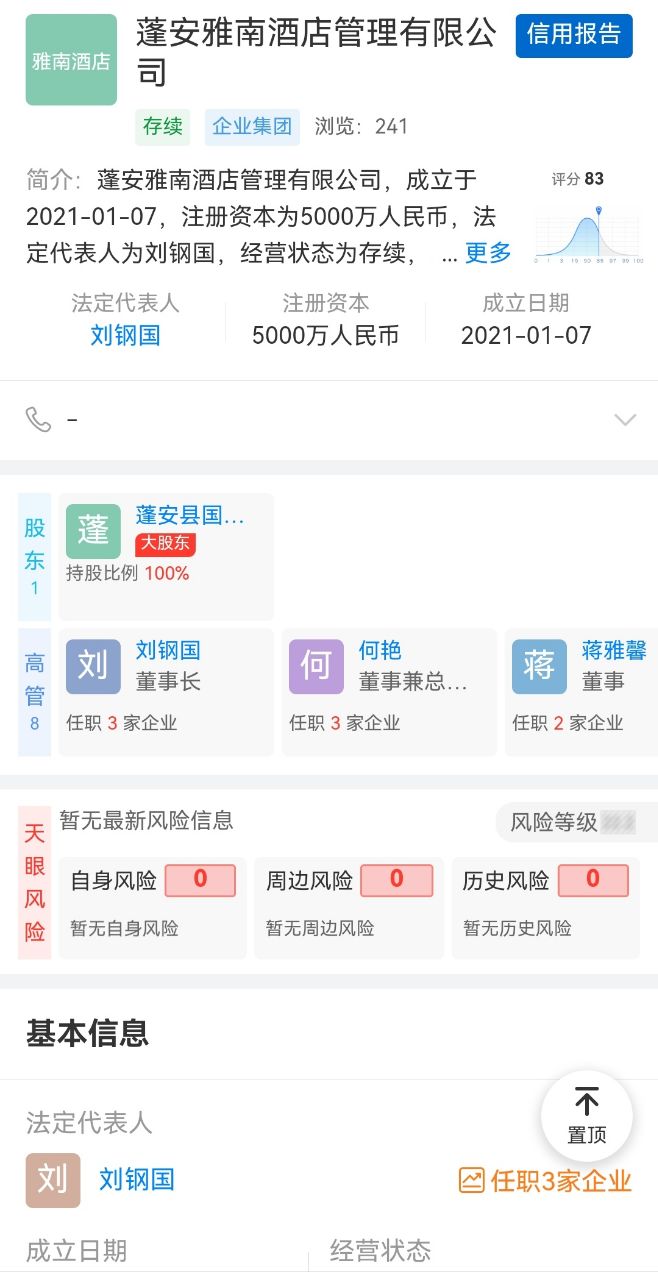
Task: View executive 蒋雅馨 董事 card
Action: pyautogui.click(x=582, y=691)
